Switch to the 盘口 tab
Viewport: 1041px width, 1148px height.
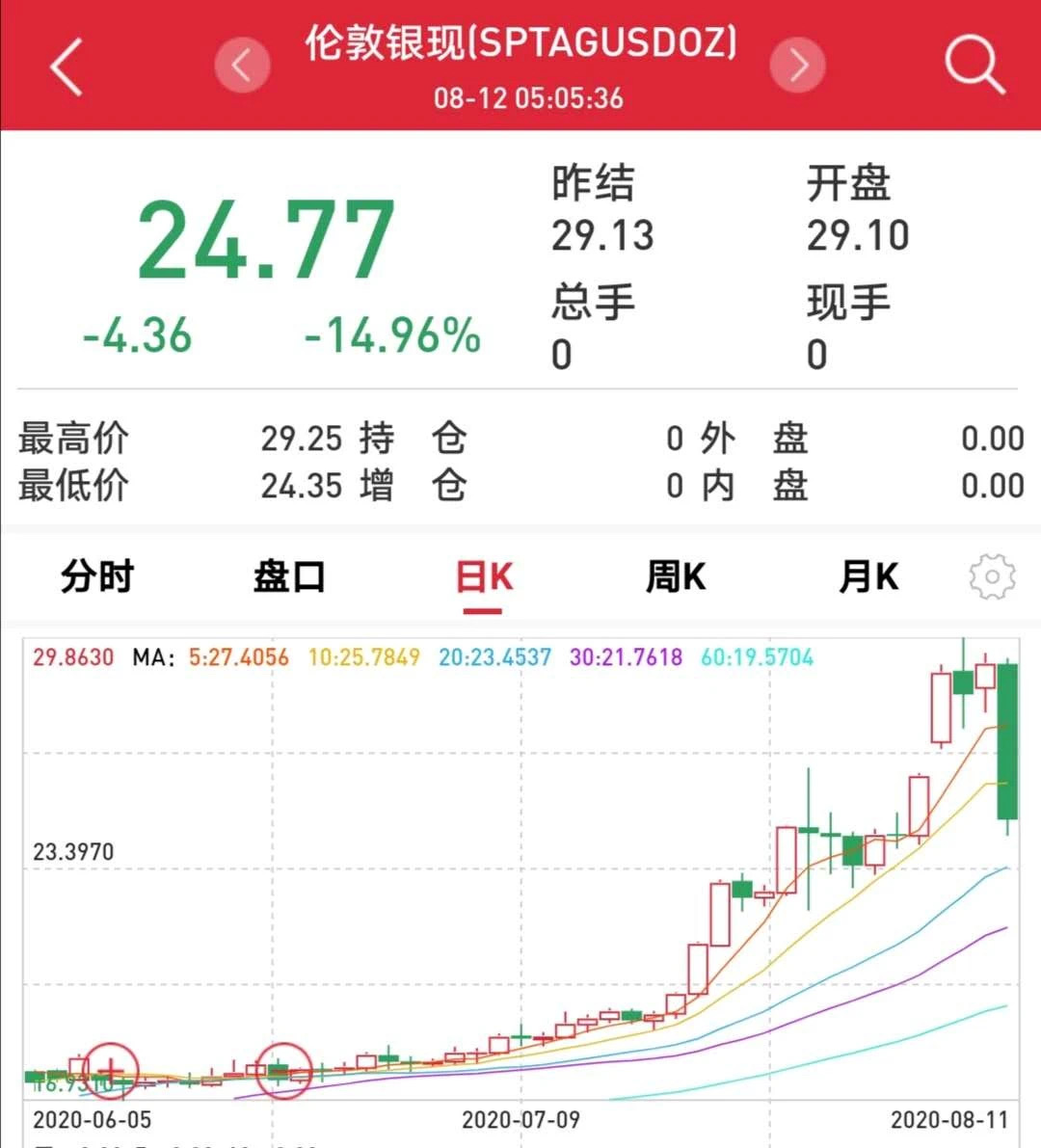(289, 577)
